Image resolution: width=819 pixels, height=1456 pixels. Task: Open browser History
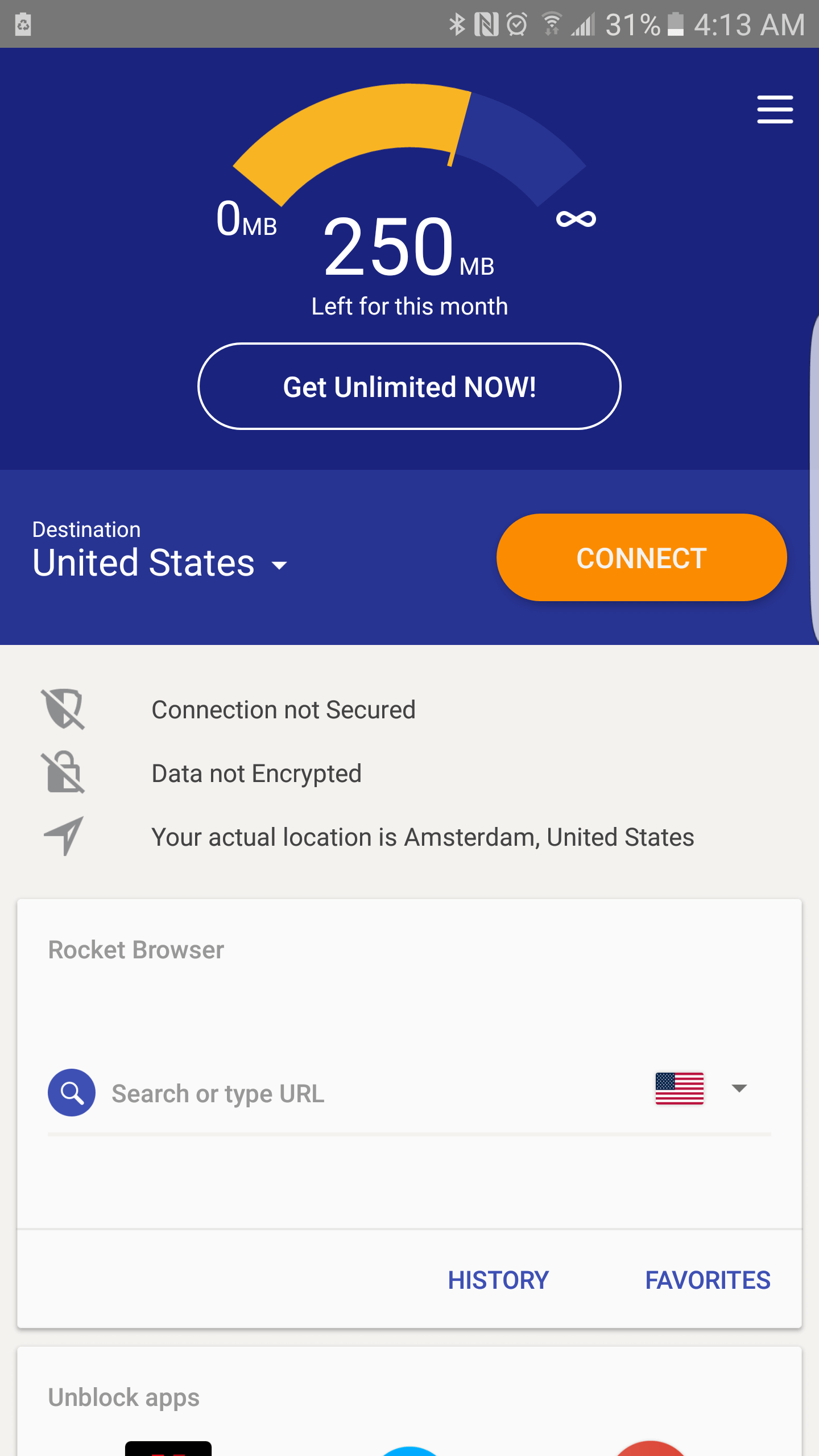coord(498,1280)
